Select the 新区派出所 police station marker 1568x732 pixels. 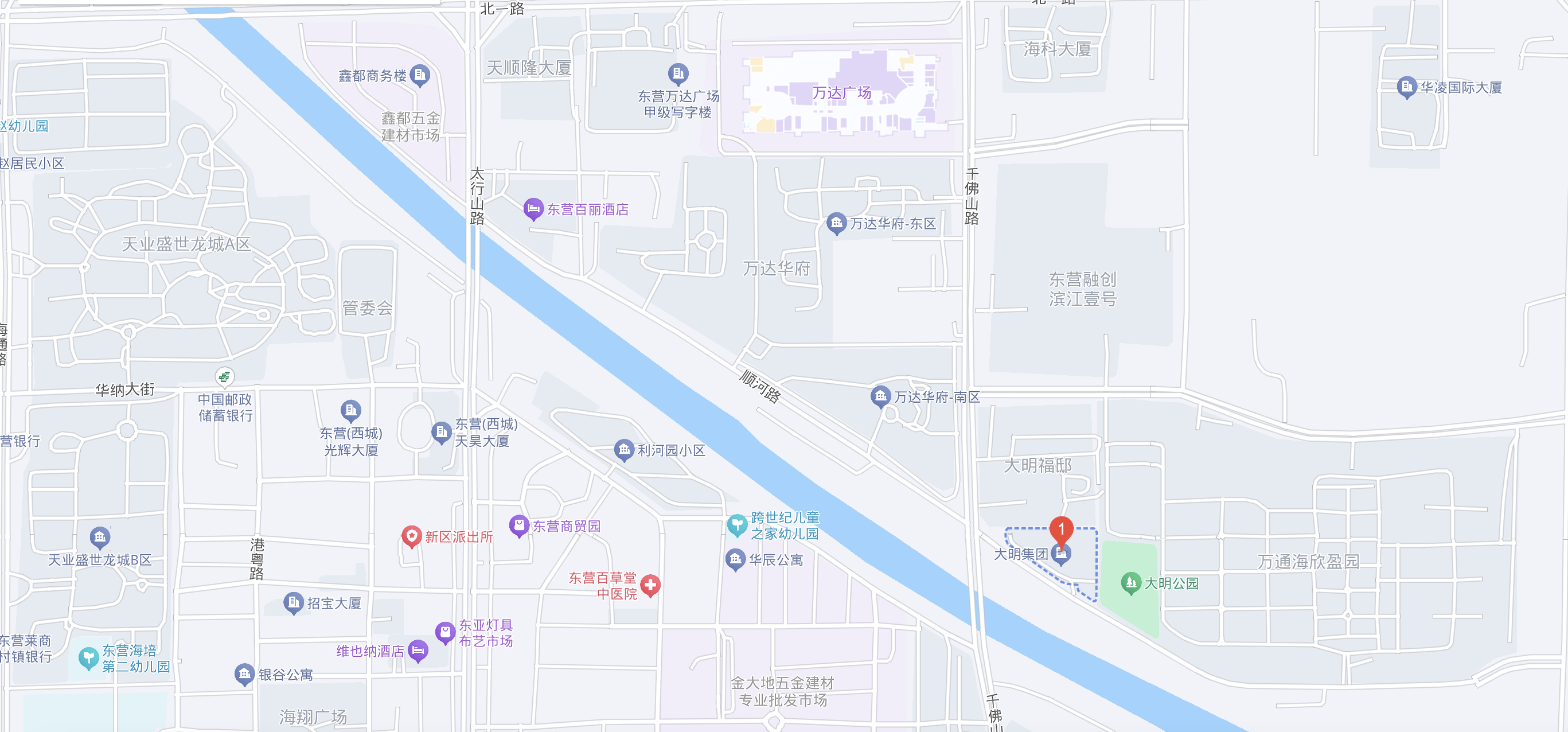click(x=411, y=536)
